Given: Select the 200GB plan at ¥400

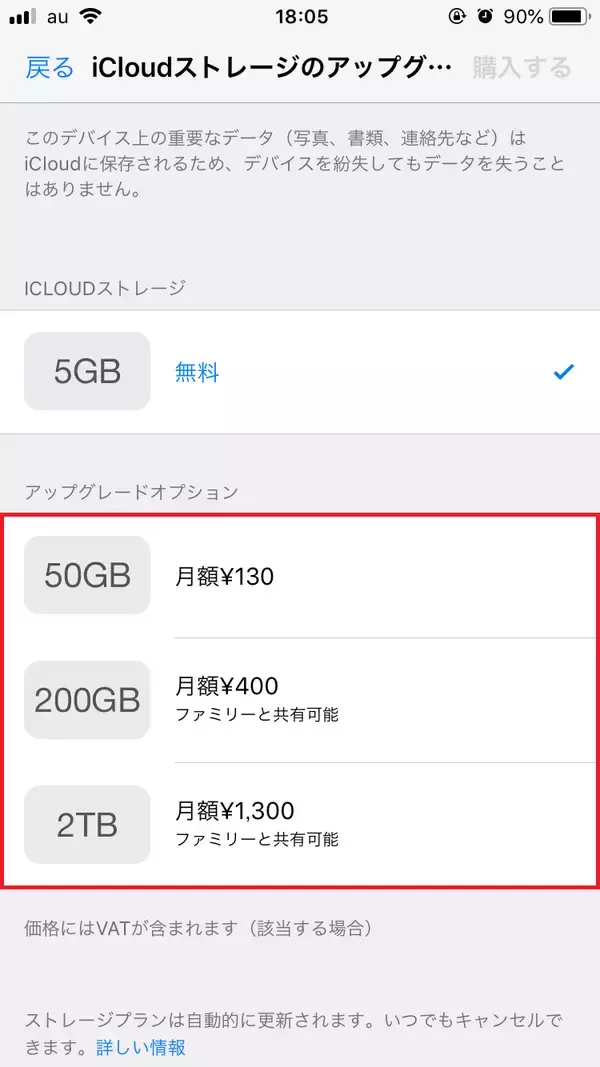Looking at the screenshot, I should pos(300,700).
